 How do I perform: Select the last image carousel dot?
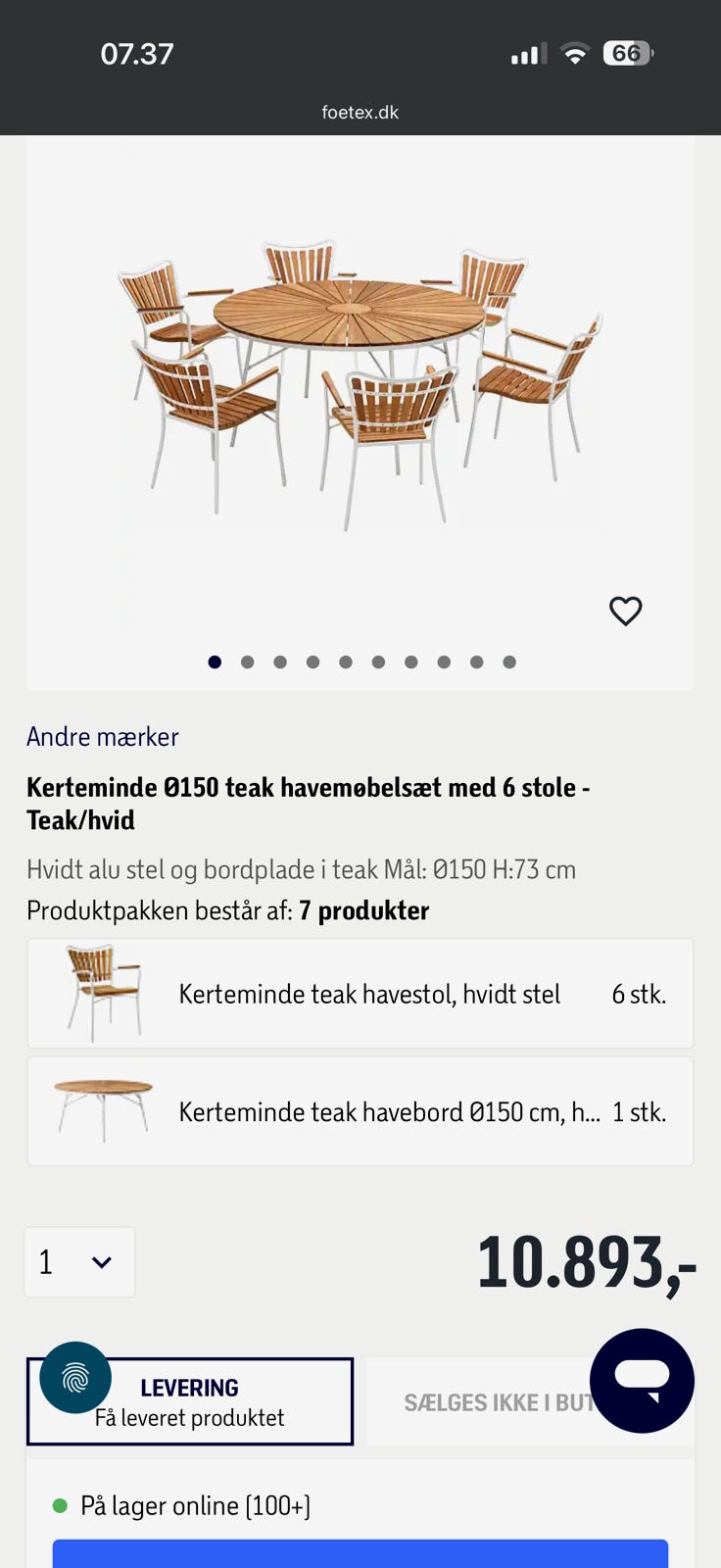pos(509,661)
